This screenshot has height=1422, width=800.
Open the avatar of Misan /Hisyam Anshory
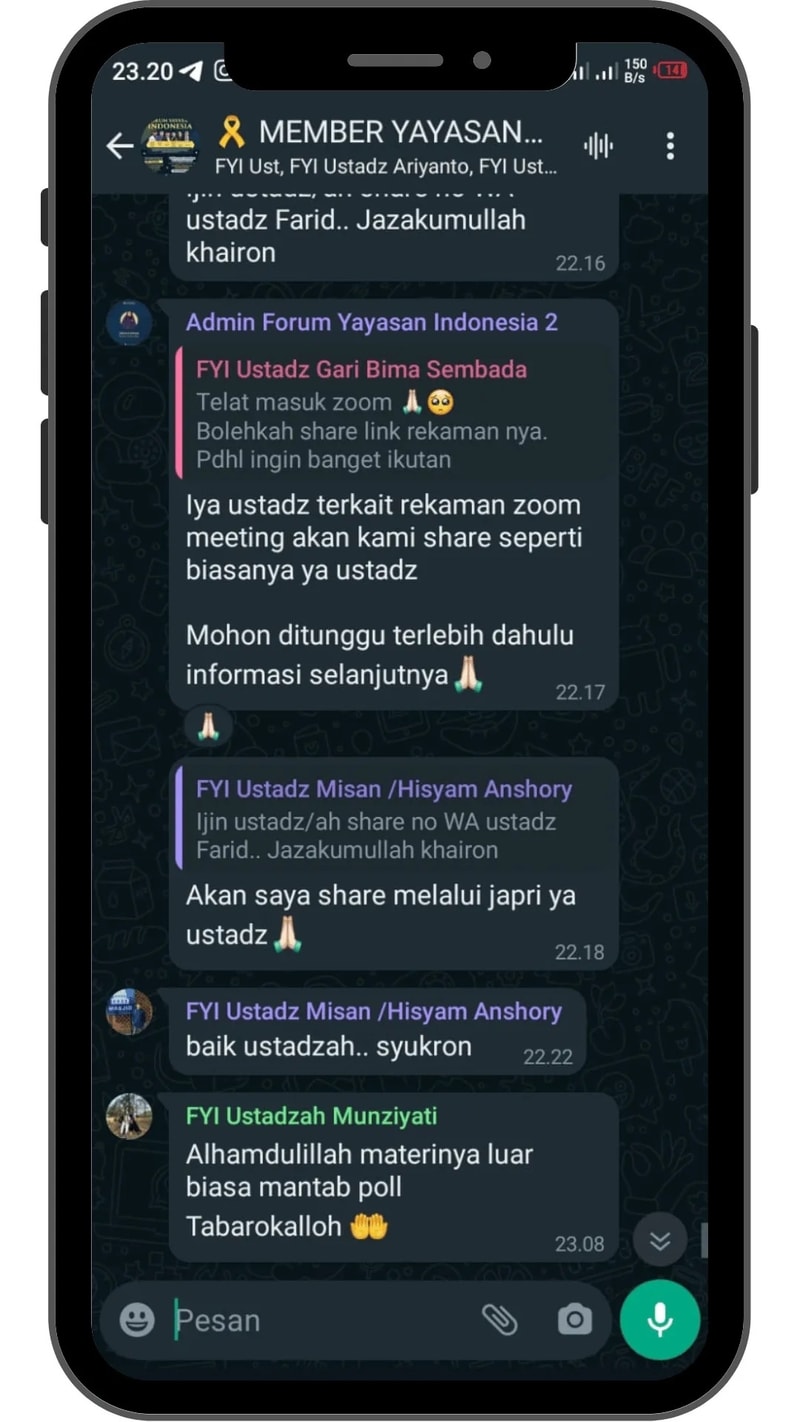130,1011
